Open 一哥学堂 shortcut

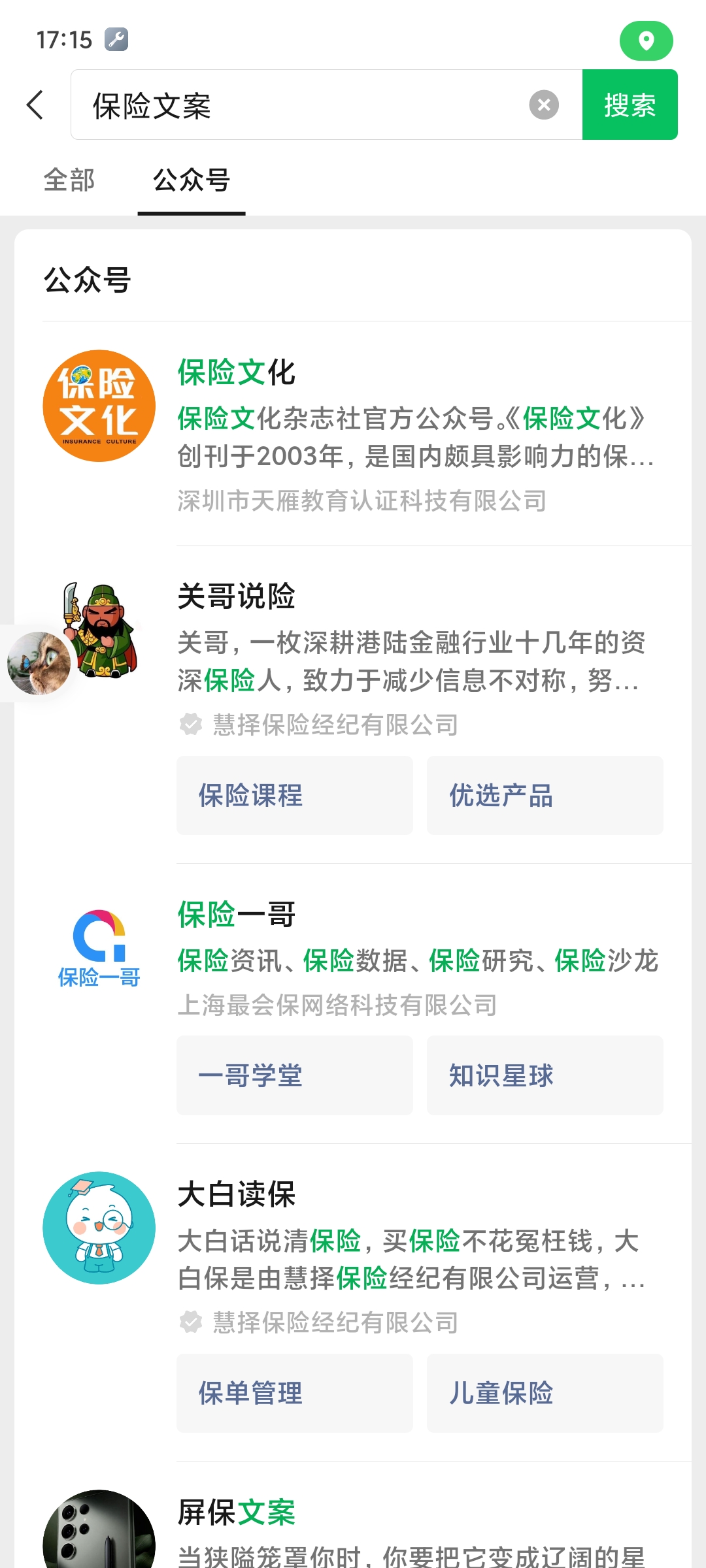294,1075
